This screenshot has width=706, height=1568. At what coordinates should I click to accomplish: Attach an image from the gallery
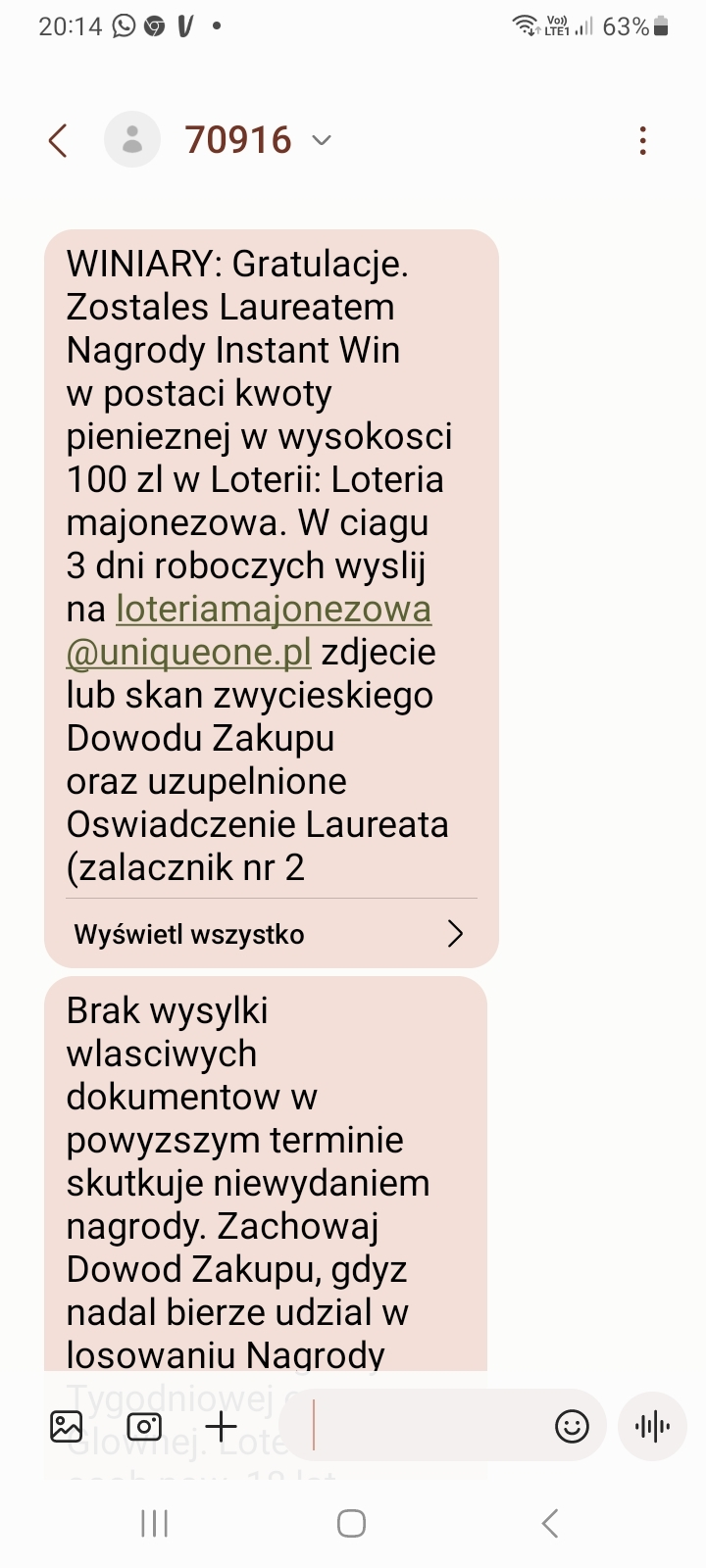tap(67, 1426)
